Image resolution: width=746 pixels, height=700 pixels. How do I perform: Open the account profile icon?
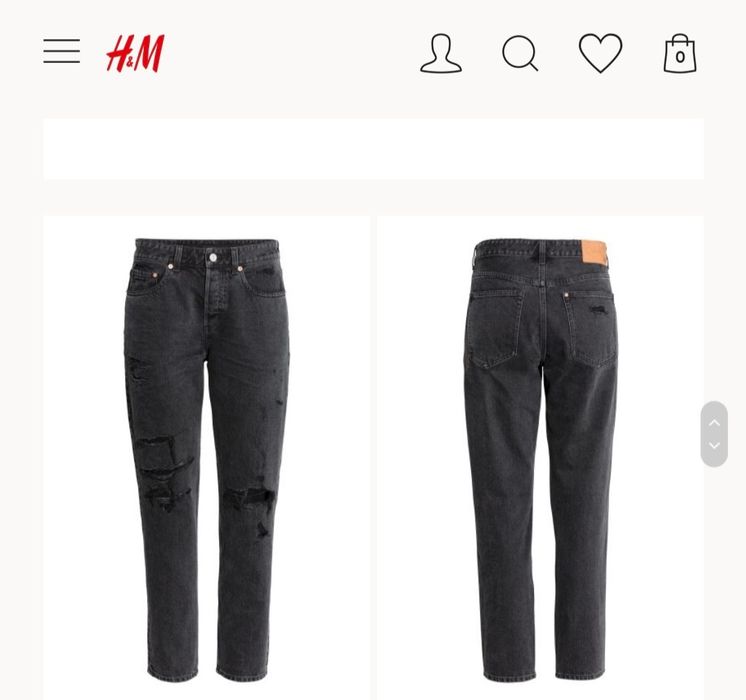point(440,54)
